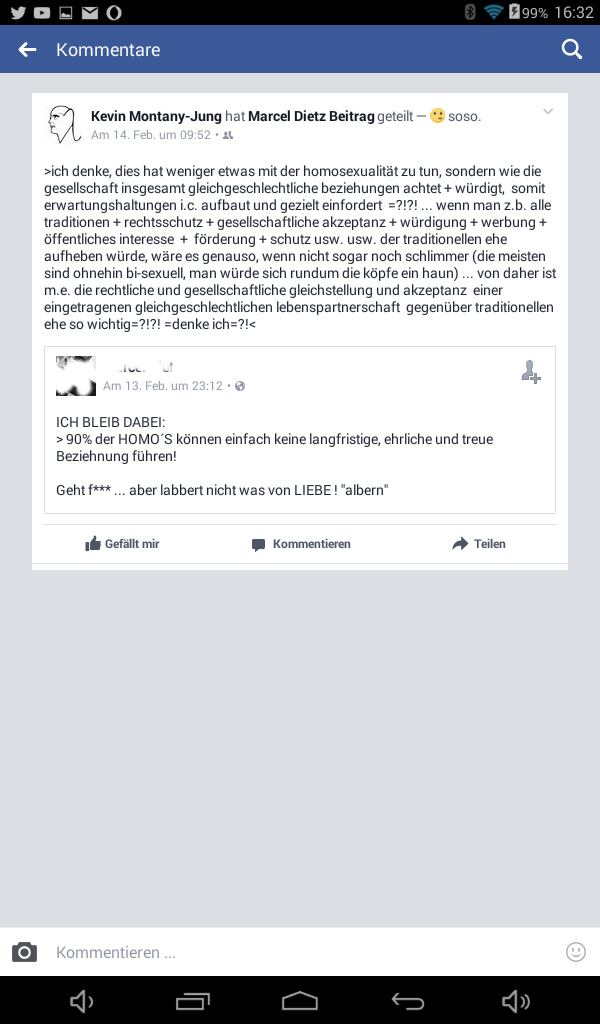
Task: Open Kevin Montany-Jung's profile
Action: click(156, 116)
